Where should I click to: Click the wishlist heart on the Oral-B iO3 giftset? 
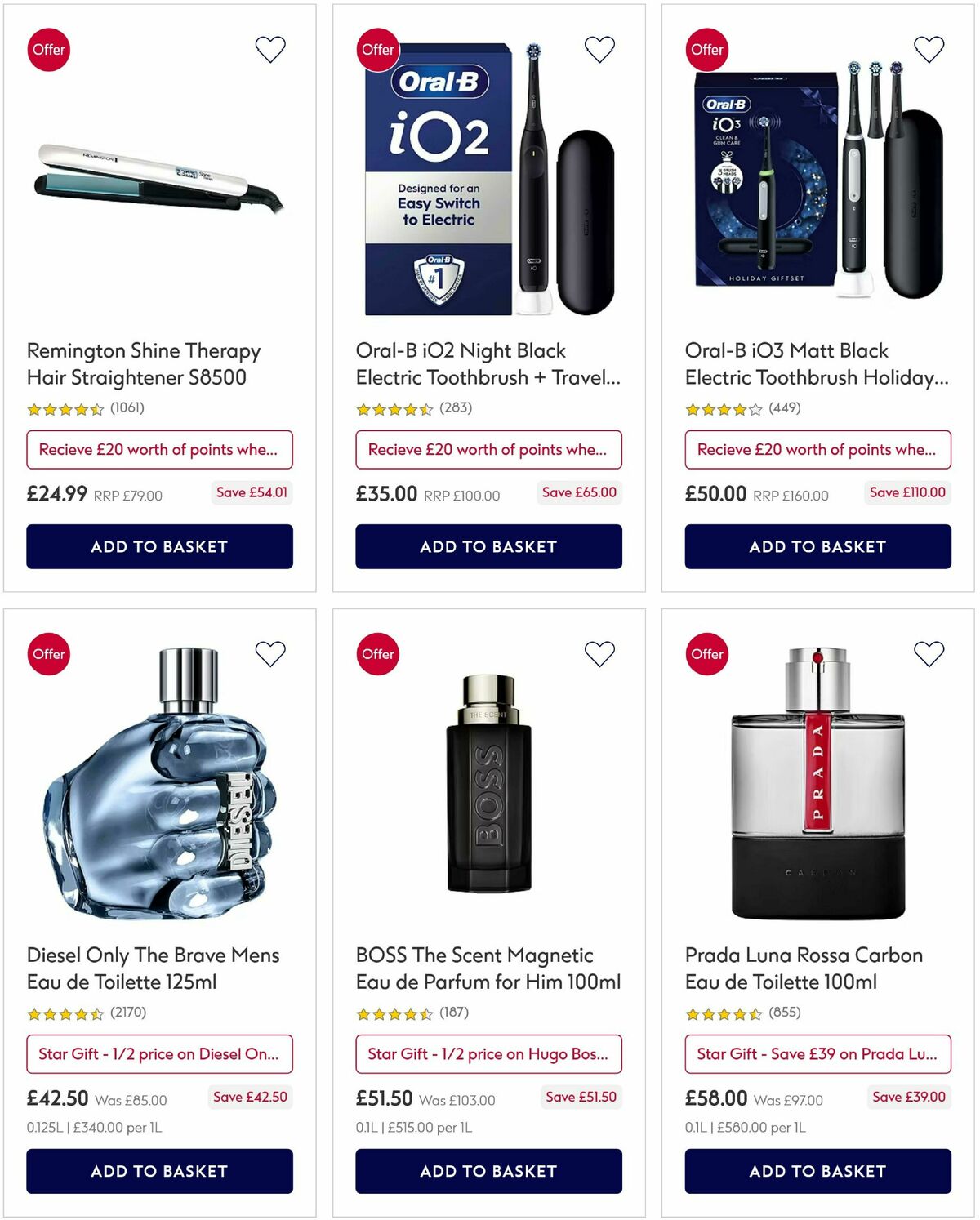[928, 50]
